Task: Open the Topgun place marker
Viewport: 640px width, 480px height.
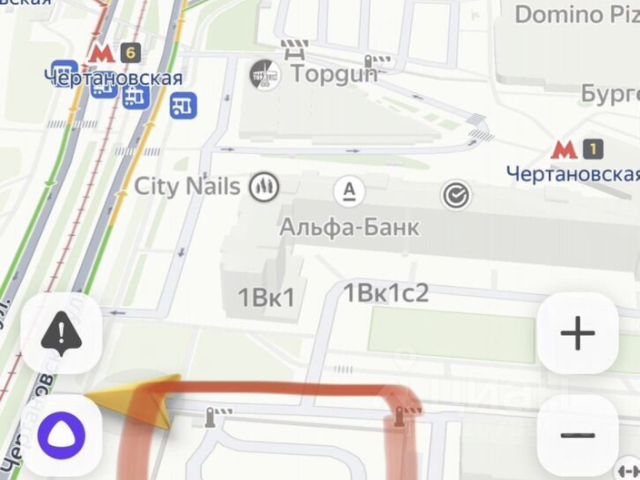Action: (x=266, y=72)
